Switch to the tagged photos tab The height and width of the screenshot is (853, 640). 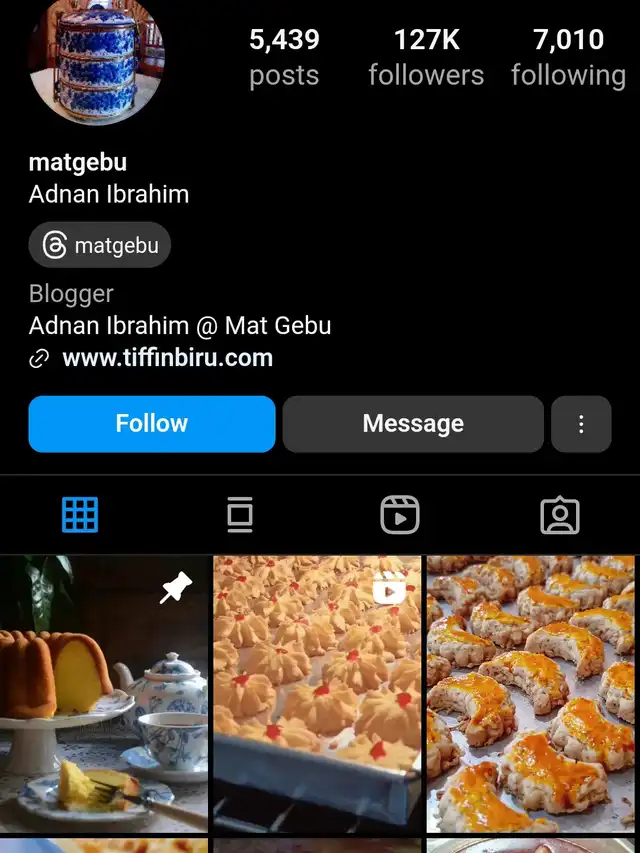click(x=560, y=515)
